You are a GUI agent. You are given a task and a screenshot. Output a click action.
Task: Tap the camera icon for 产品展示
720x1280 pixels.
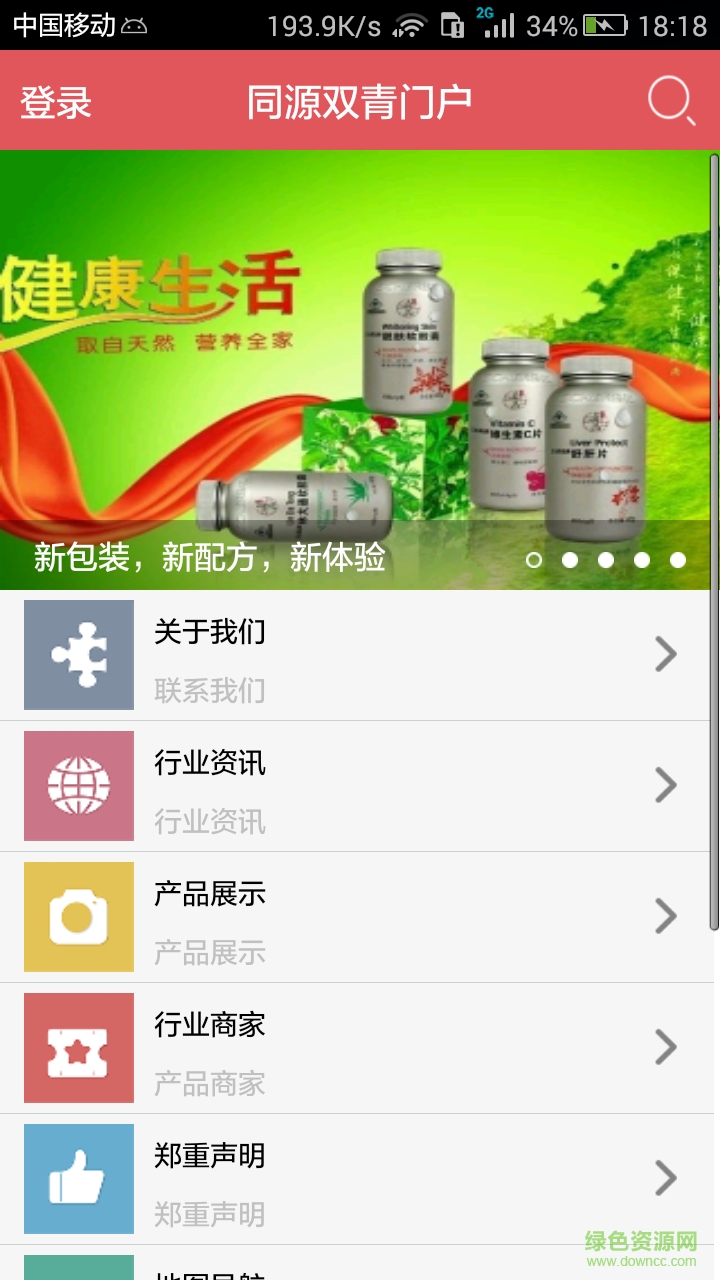[x=78, y=916]
